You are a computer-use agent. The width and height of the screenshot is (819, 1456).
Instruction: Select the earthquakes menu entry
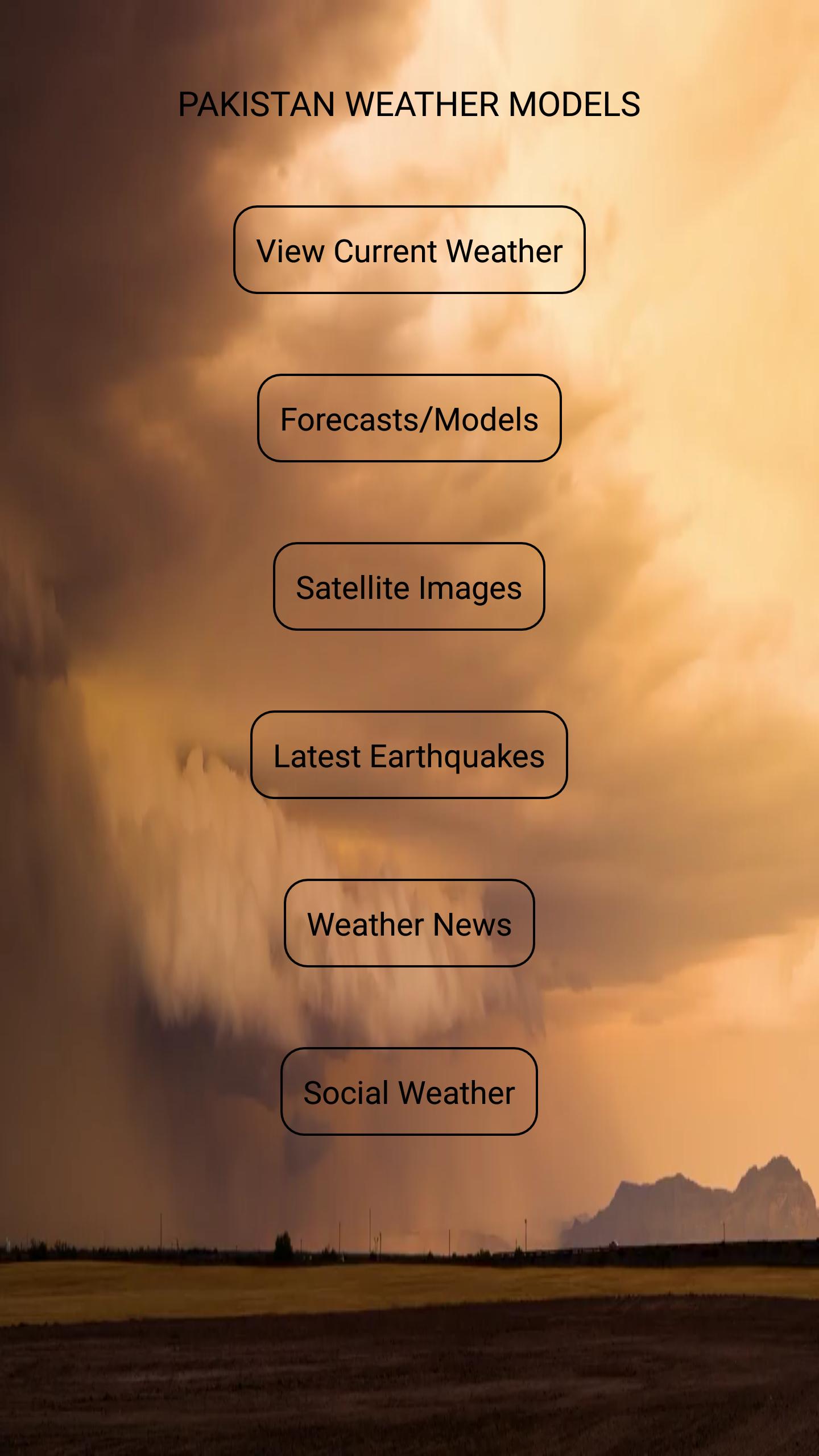pos(409,755)
